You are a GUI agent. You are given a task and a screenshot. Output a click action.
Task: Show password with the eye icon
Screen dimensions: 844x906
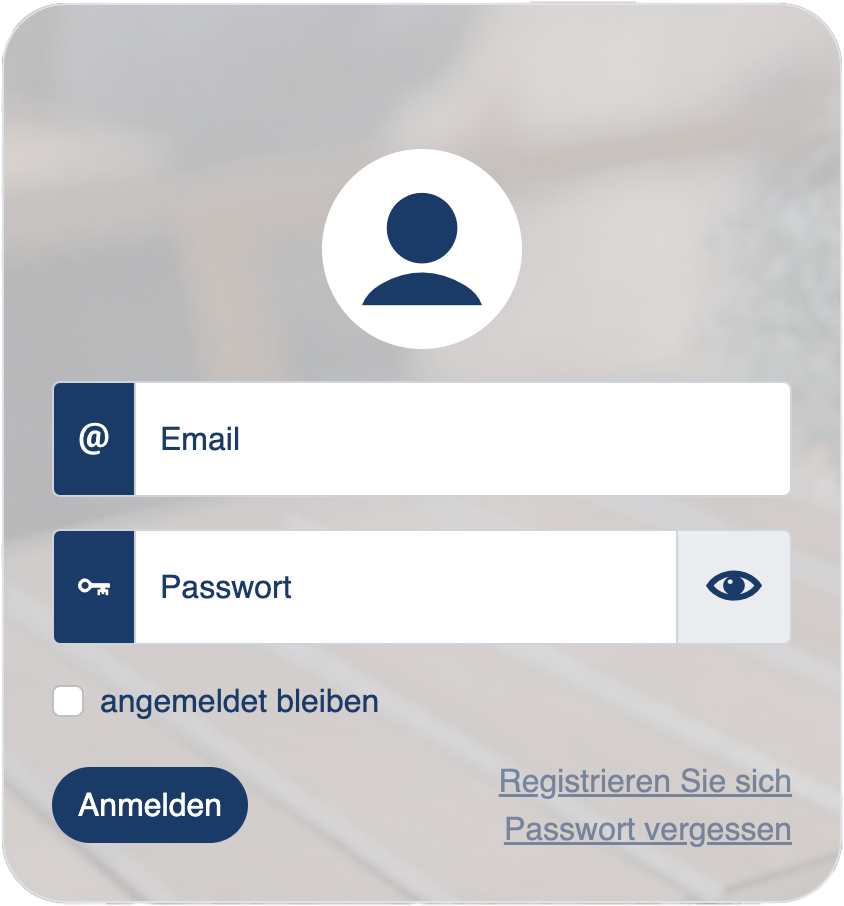coord(733,587)
